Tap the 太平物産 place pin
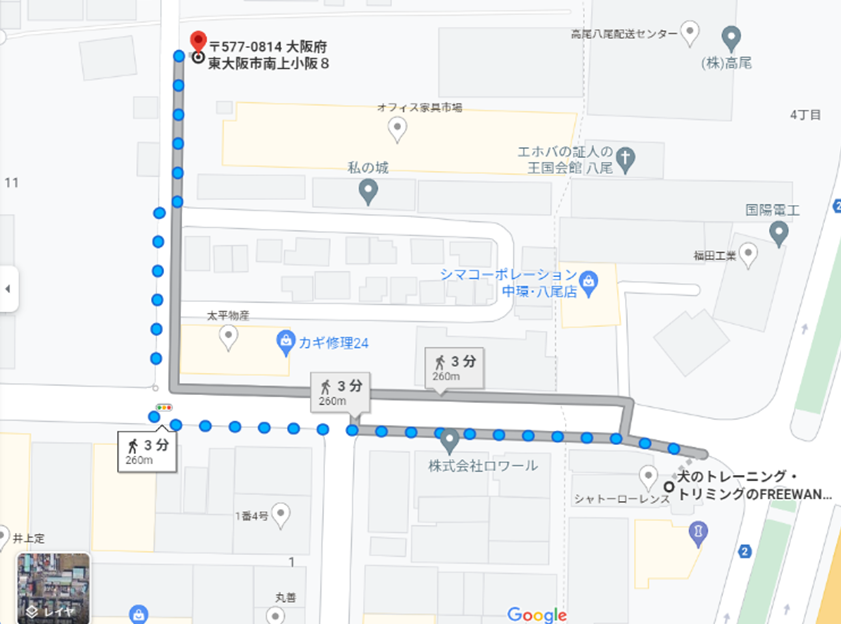 click(x=228, y=337)
